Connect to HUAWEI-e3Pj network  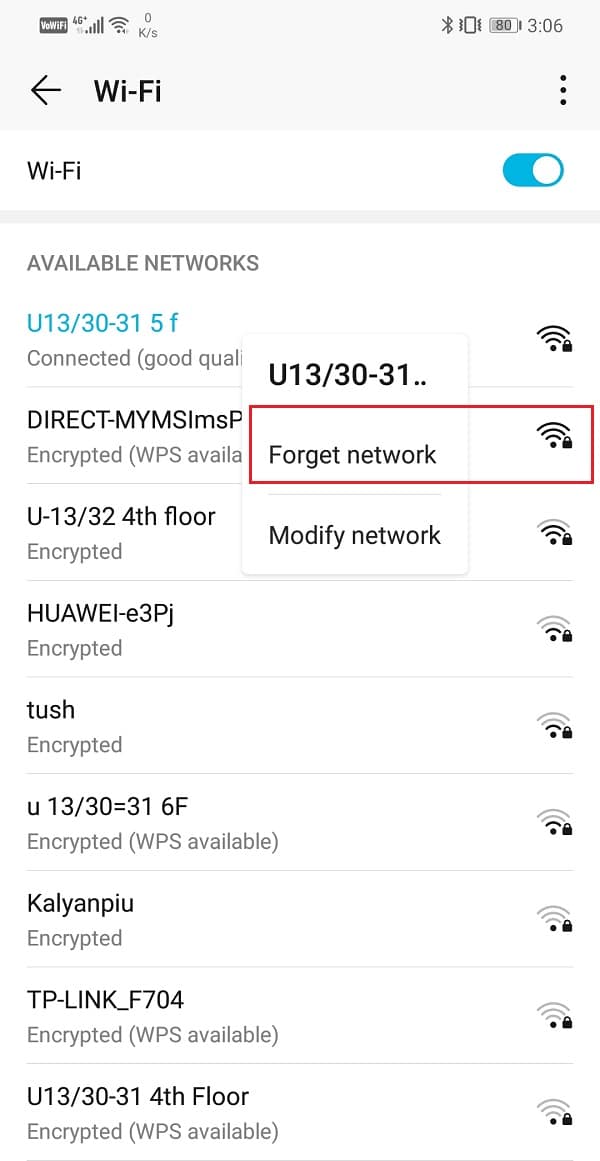coord(100,630)
